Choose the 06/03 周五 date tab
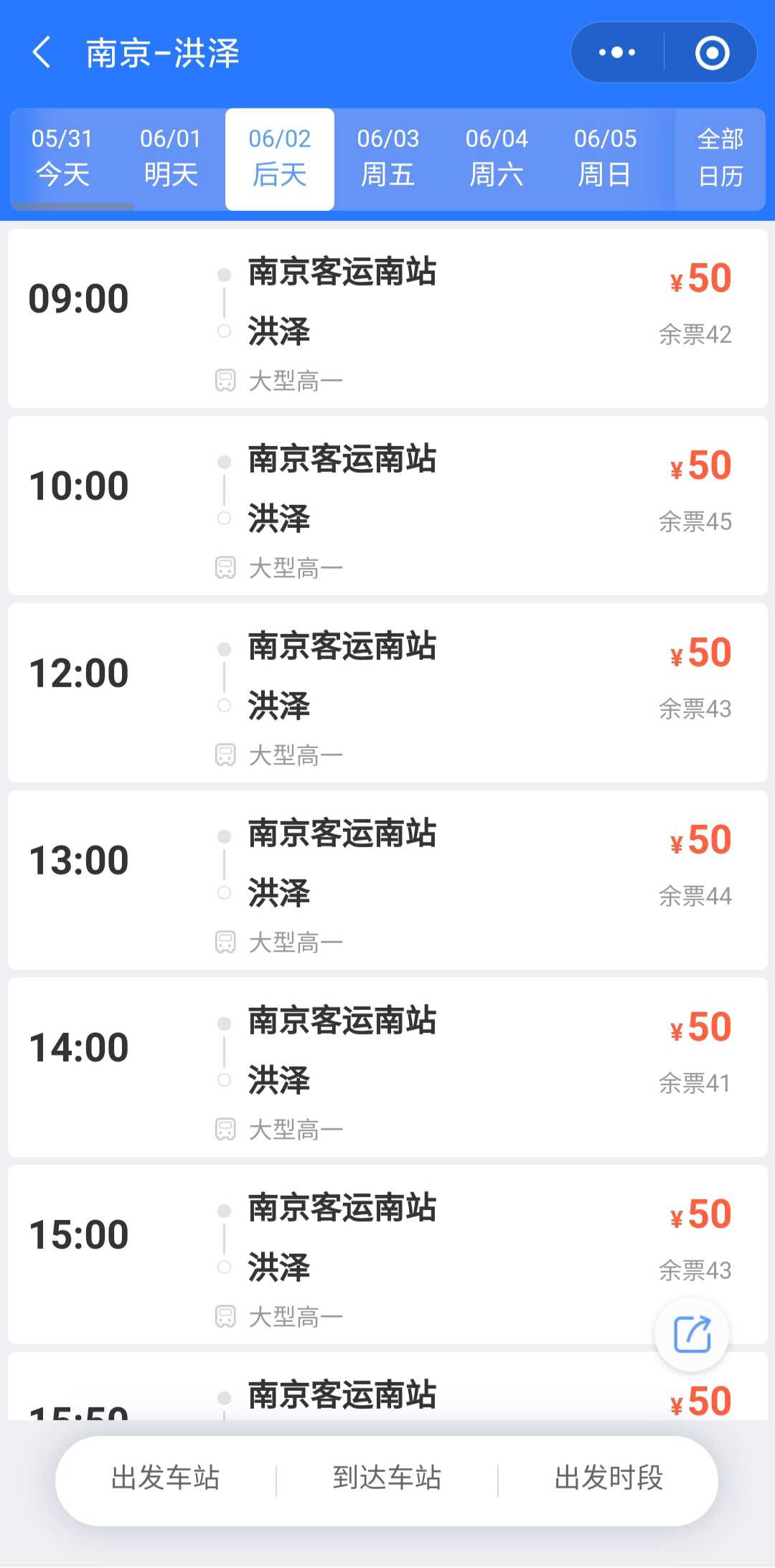This screenshot has height=1568, width=775. point(388,159)
